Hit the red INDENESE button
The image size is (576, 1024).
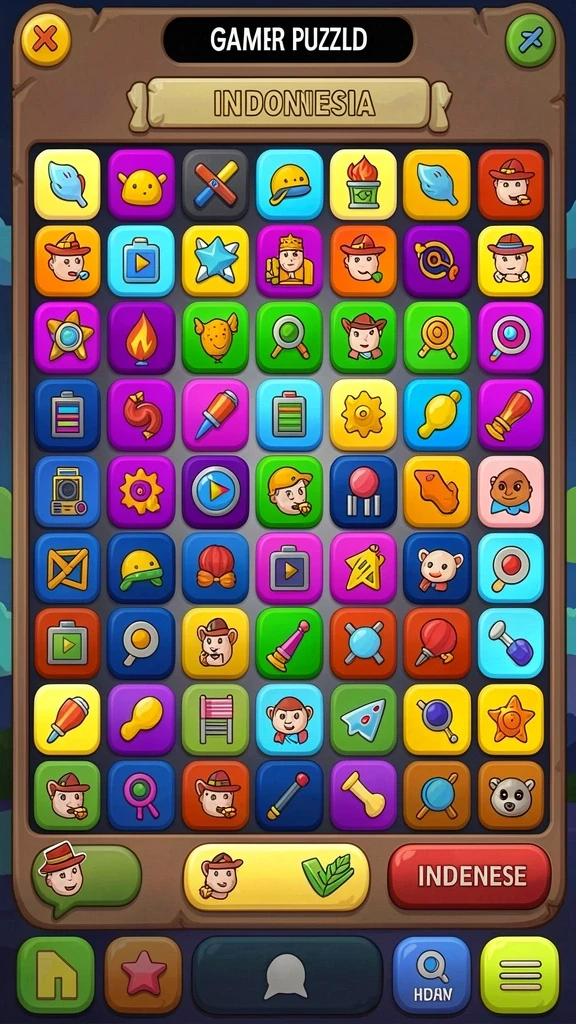click(470, 876)
